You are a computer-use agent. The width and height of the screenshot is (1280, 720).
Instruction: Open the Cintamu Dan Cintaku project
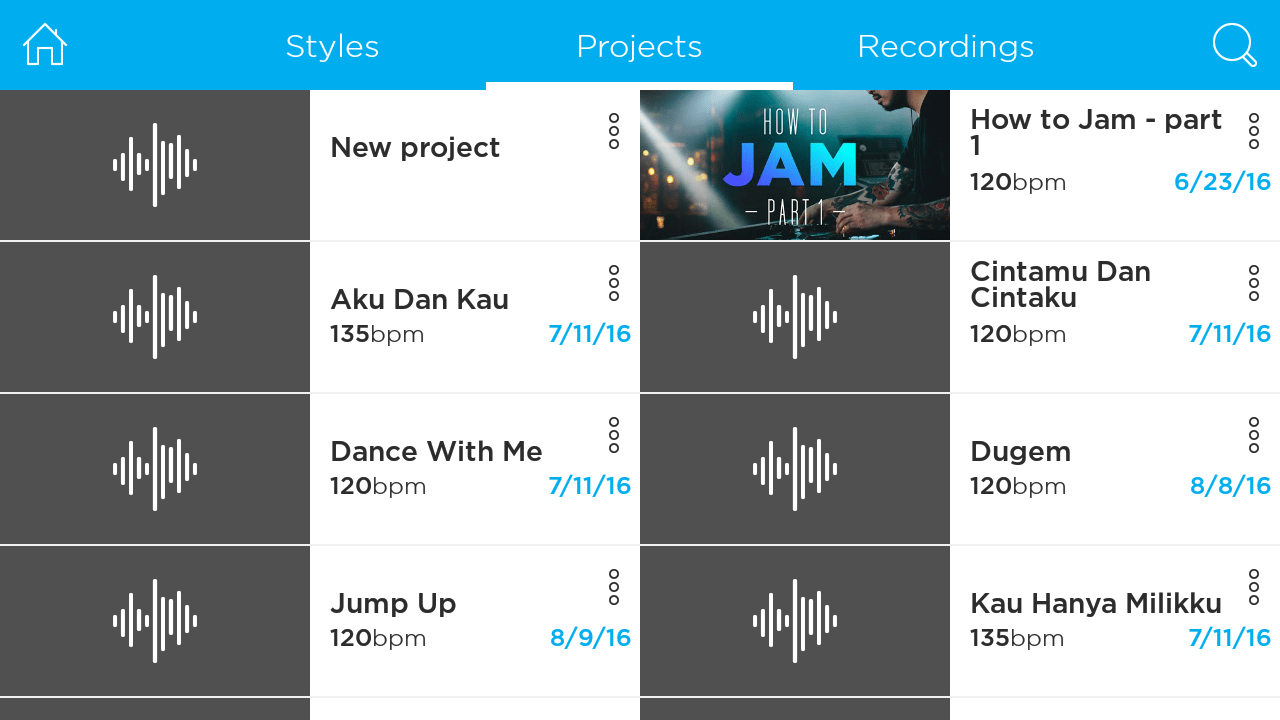click(x=1060, y=285)
